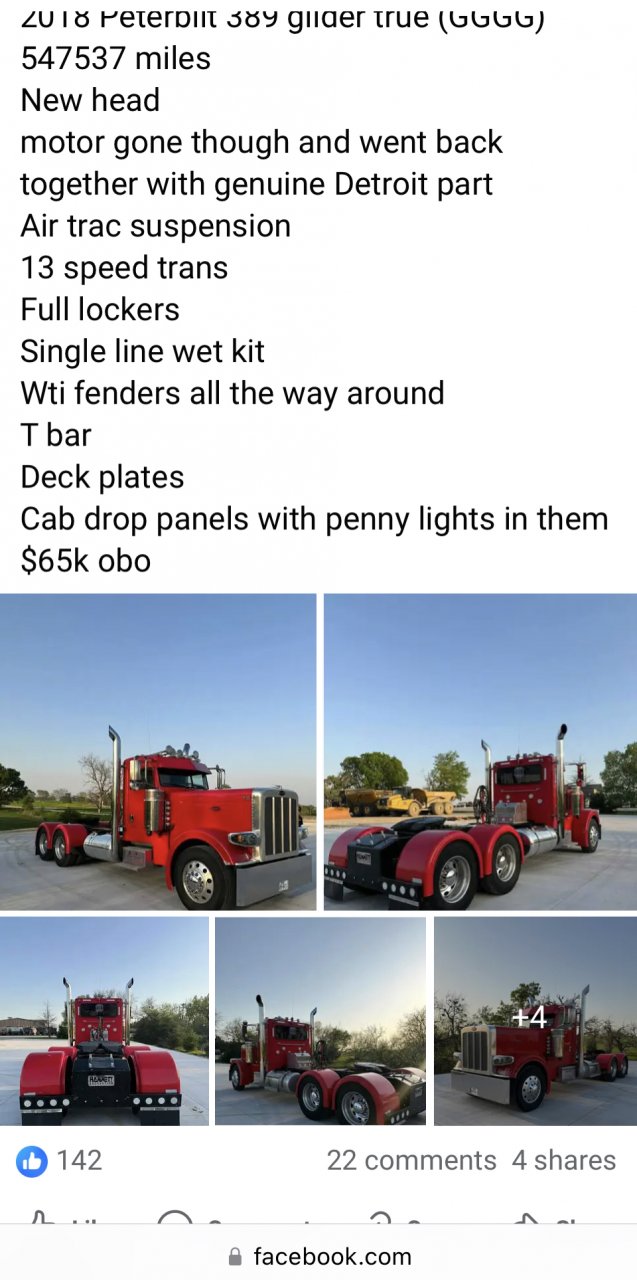Tap the facebook.com address bar

click(319, 1256)
